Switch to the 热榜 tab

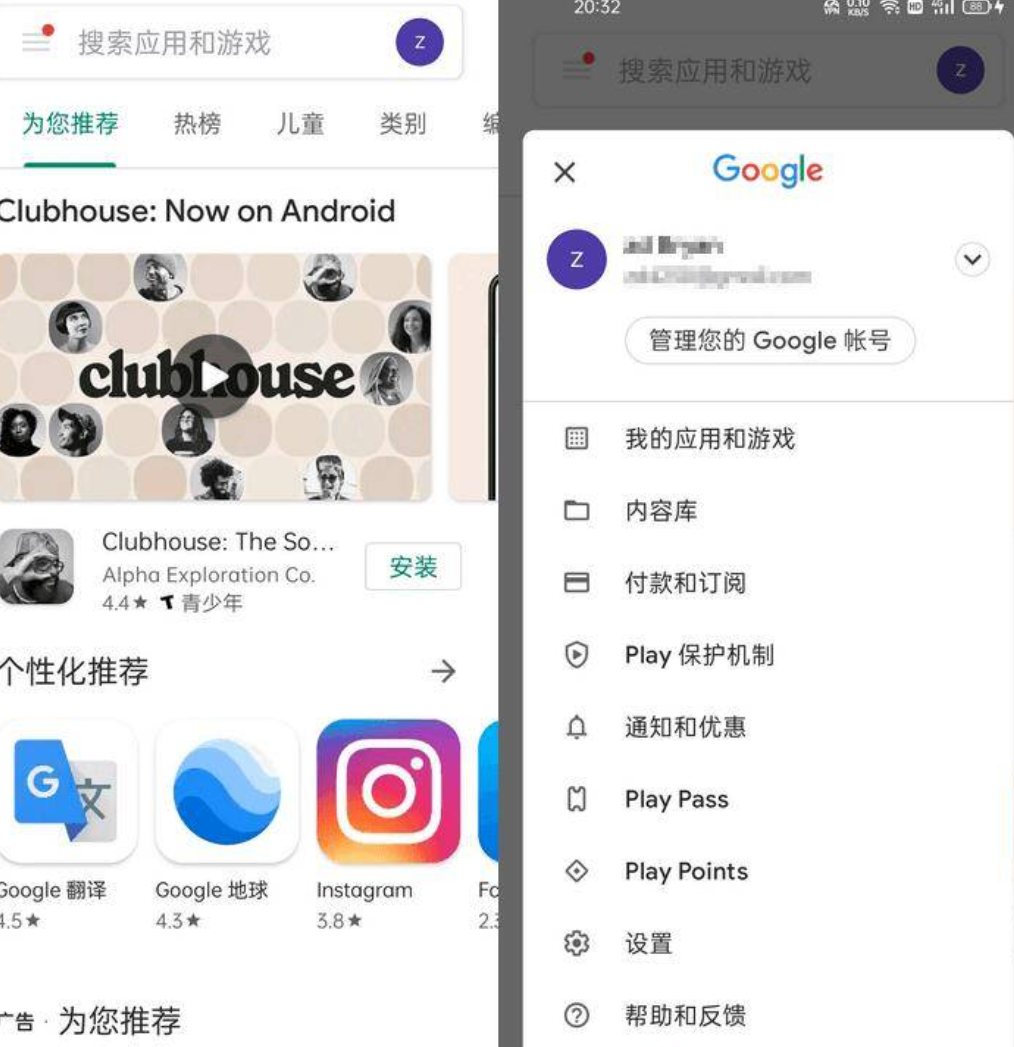point(197,124)
